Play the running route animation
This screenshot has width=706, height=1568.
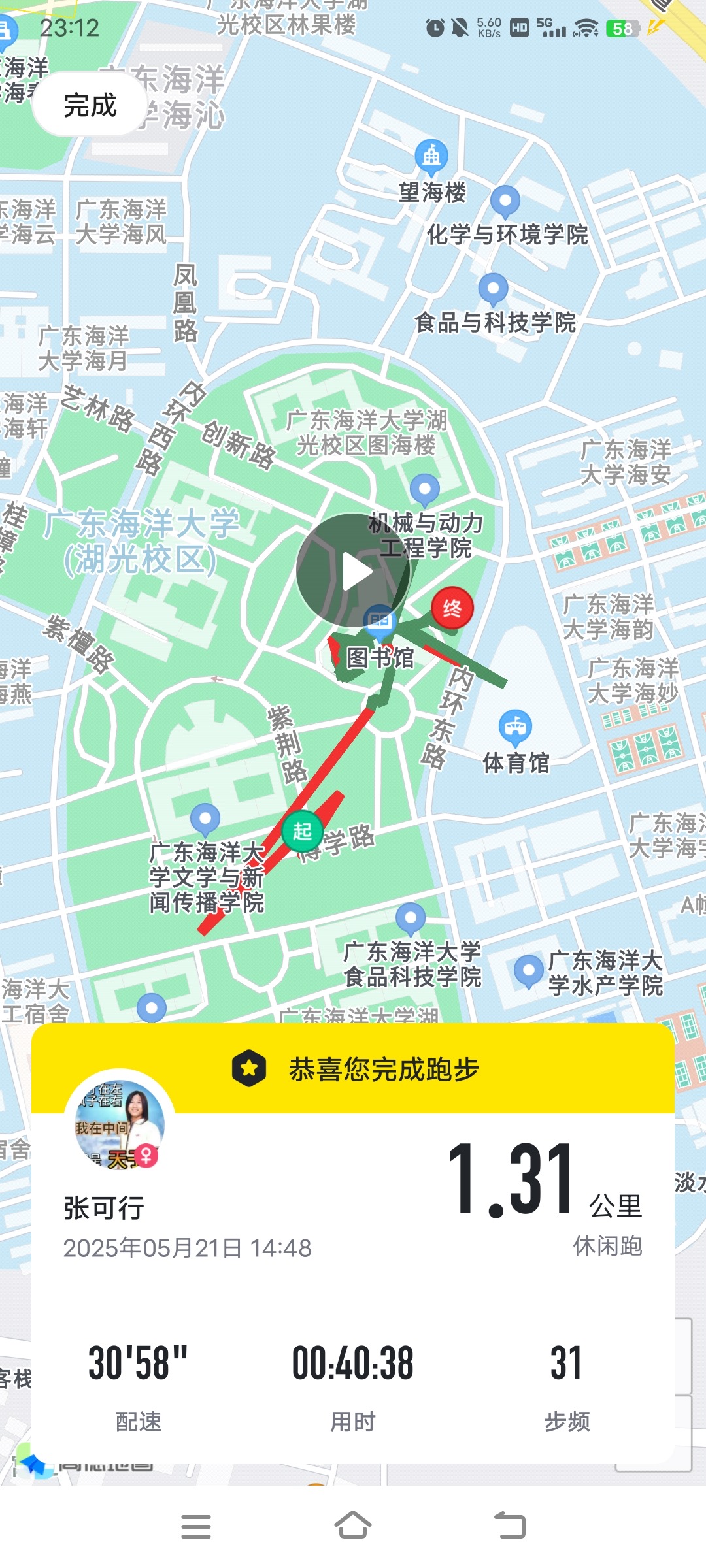(353, 570)
